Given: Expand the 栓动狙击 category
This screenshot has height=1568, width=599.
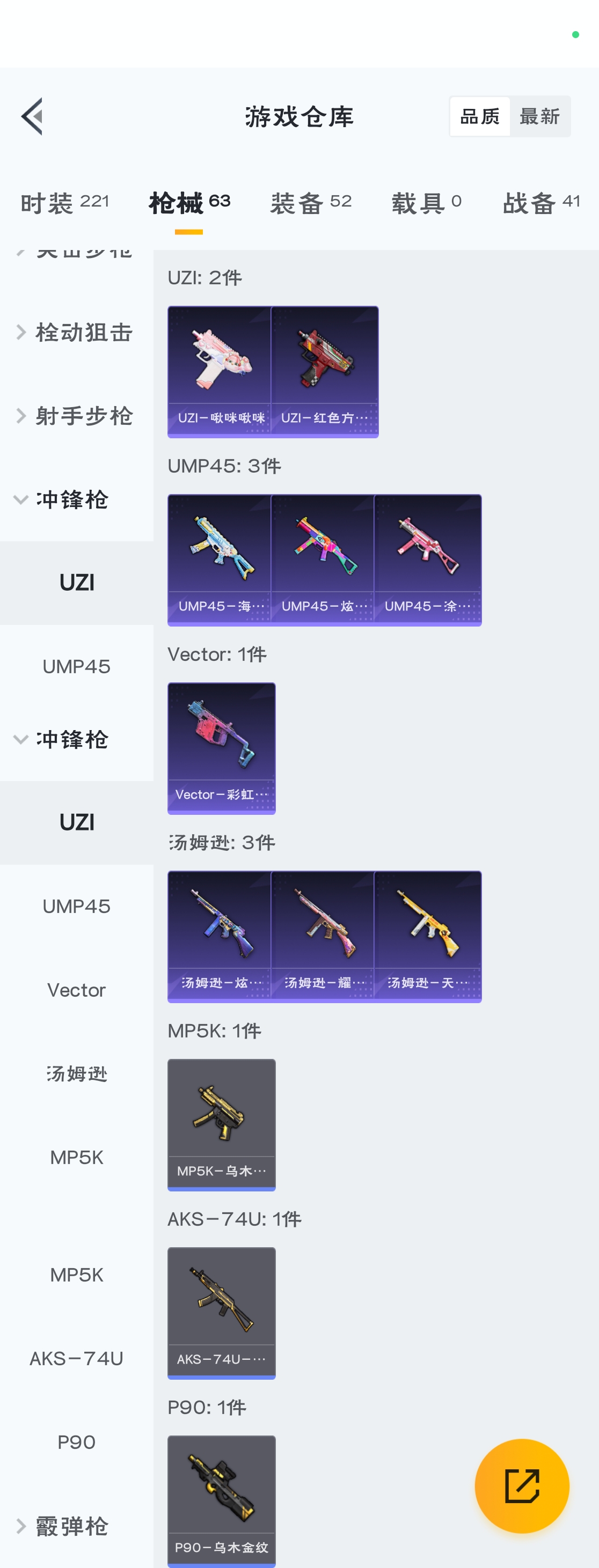Looking at the screenshot, I should pos(76,333).
